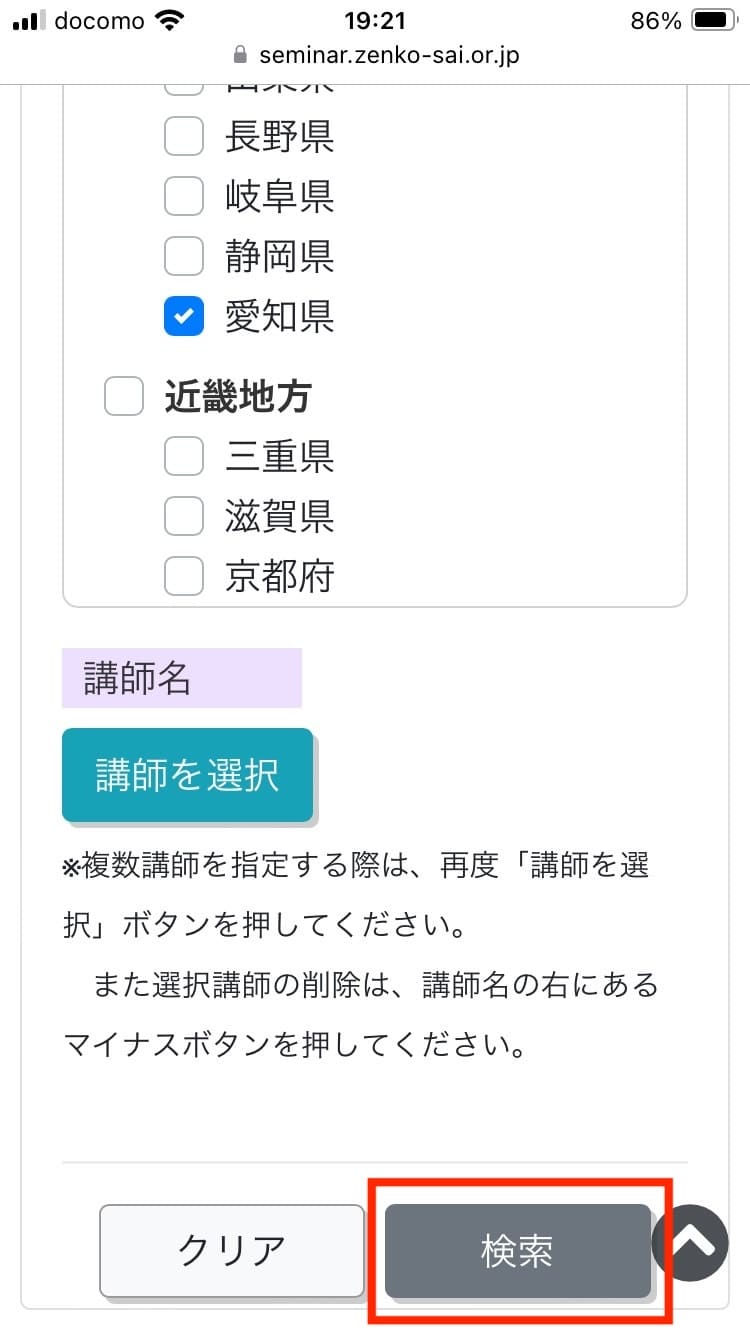Run the search with 検索 button
This screenshot has width=750, height=1334.
click(517, 1250)
